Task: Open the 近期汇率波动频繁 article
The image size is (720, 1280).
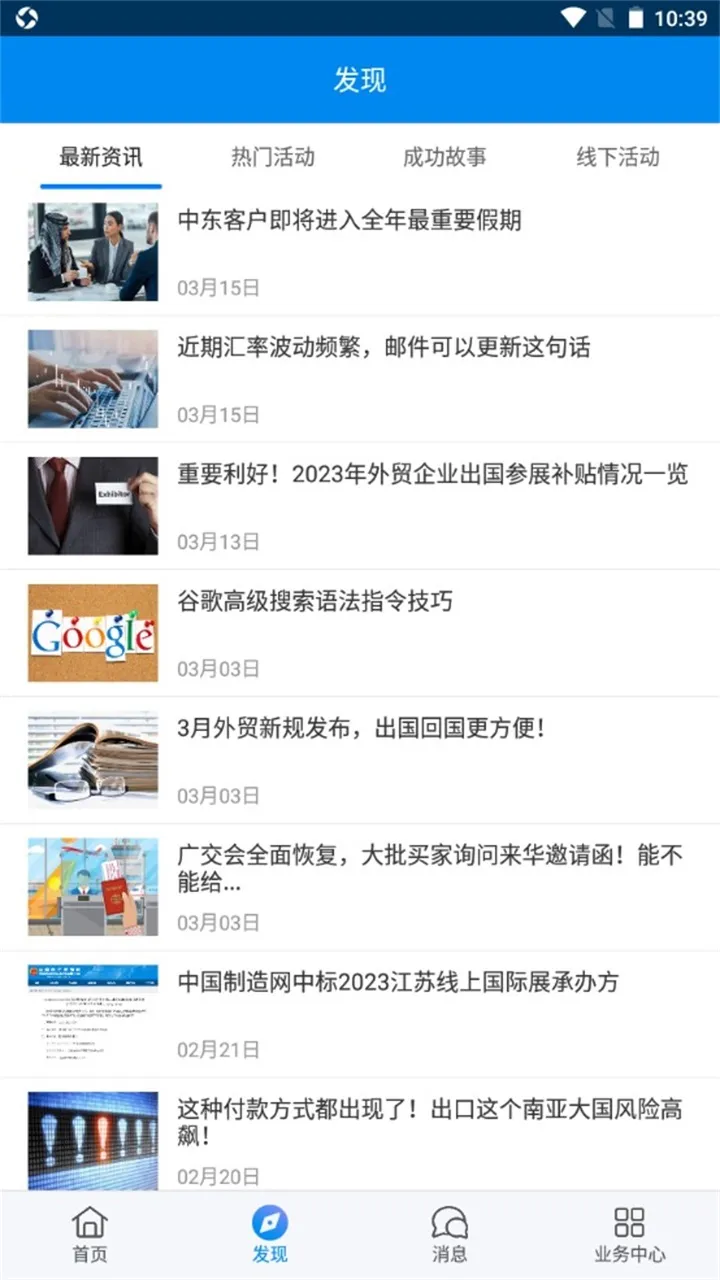Action: [384, 348]
